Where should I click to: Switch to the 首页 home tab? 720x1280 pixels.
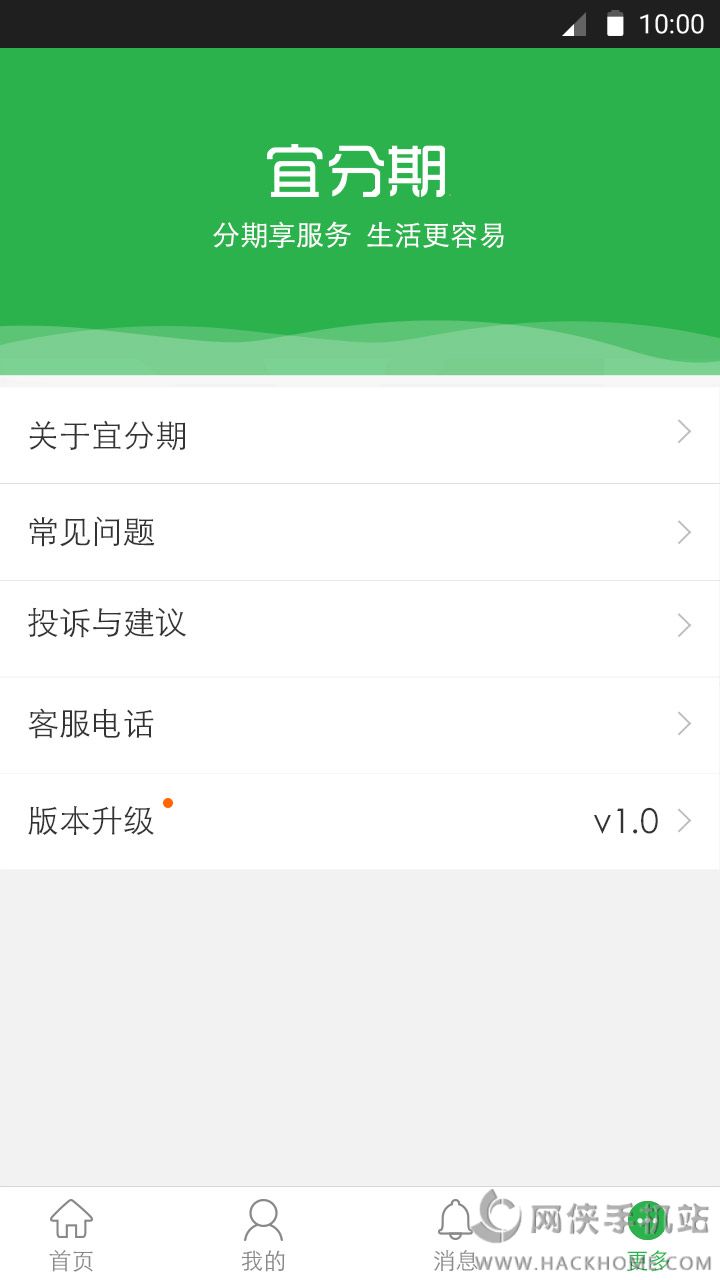(72, 1234)
